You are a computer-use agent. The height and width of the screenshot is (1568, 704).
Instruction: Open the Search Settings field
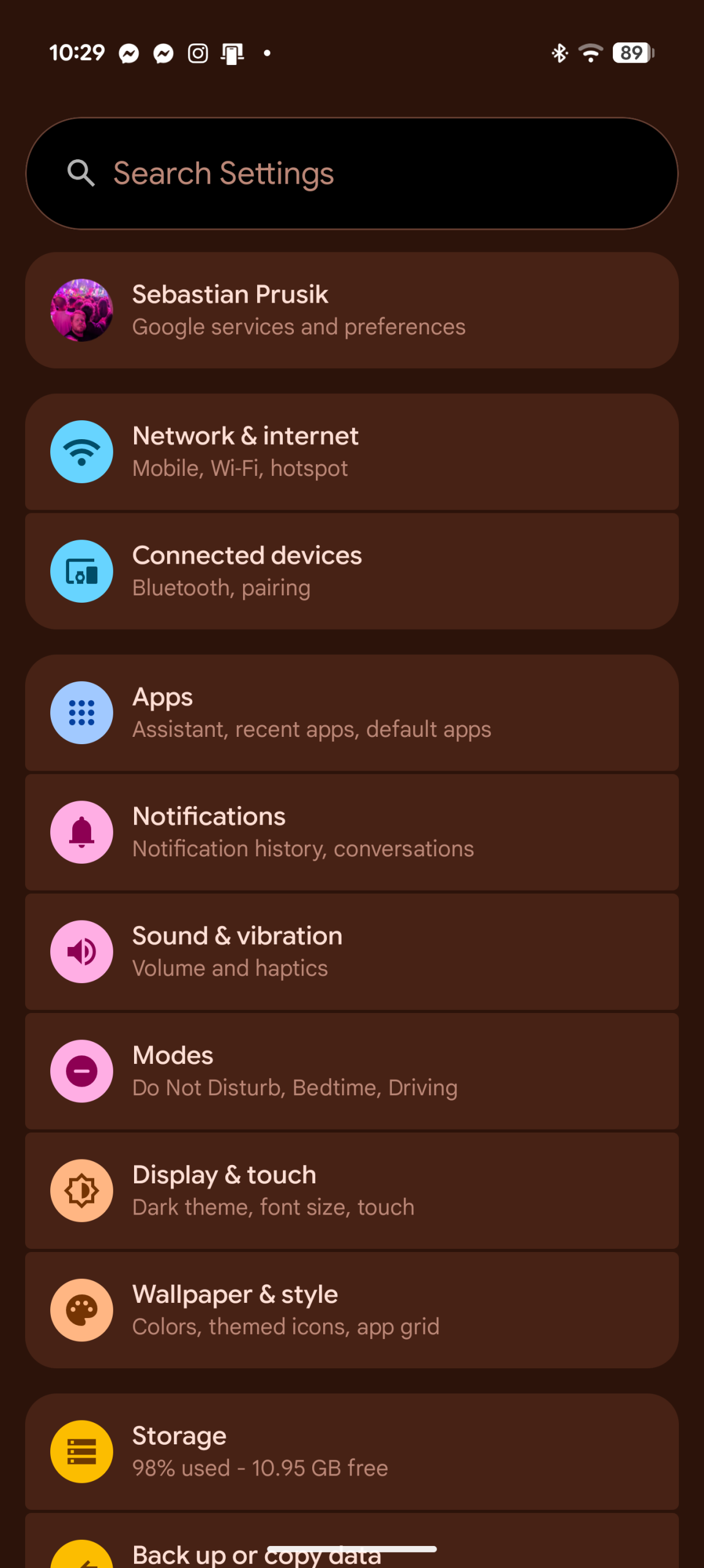[x=351, y=173]
